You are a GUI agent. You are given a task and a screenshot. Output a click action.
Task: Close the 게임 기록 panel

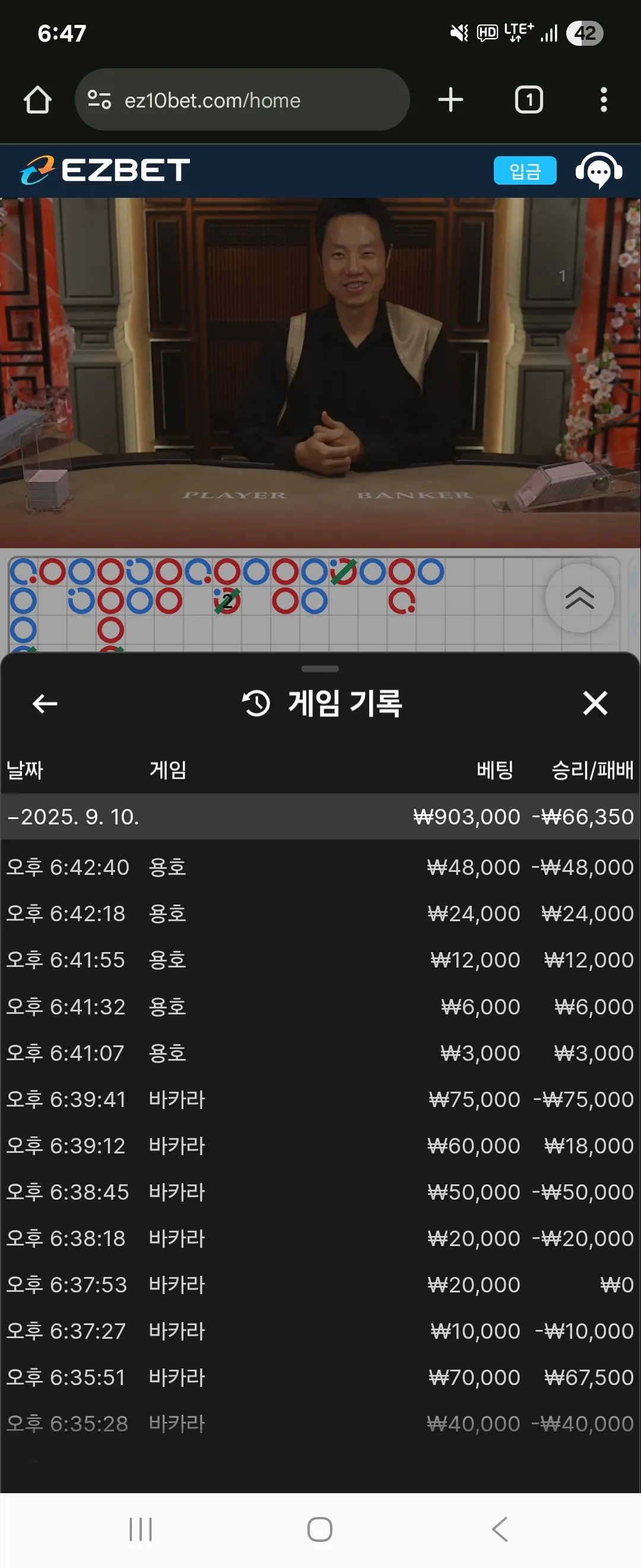pos(595,703)
